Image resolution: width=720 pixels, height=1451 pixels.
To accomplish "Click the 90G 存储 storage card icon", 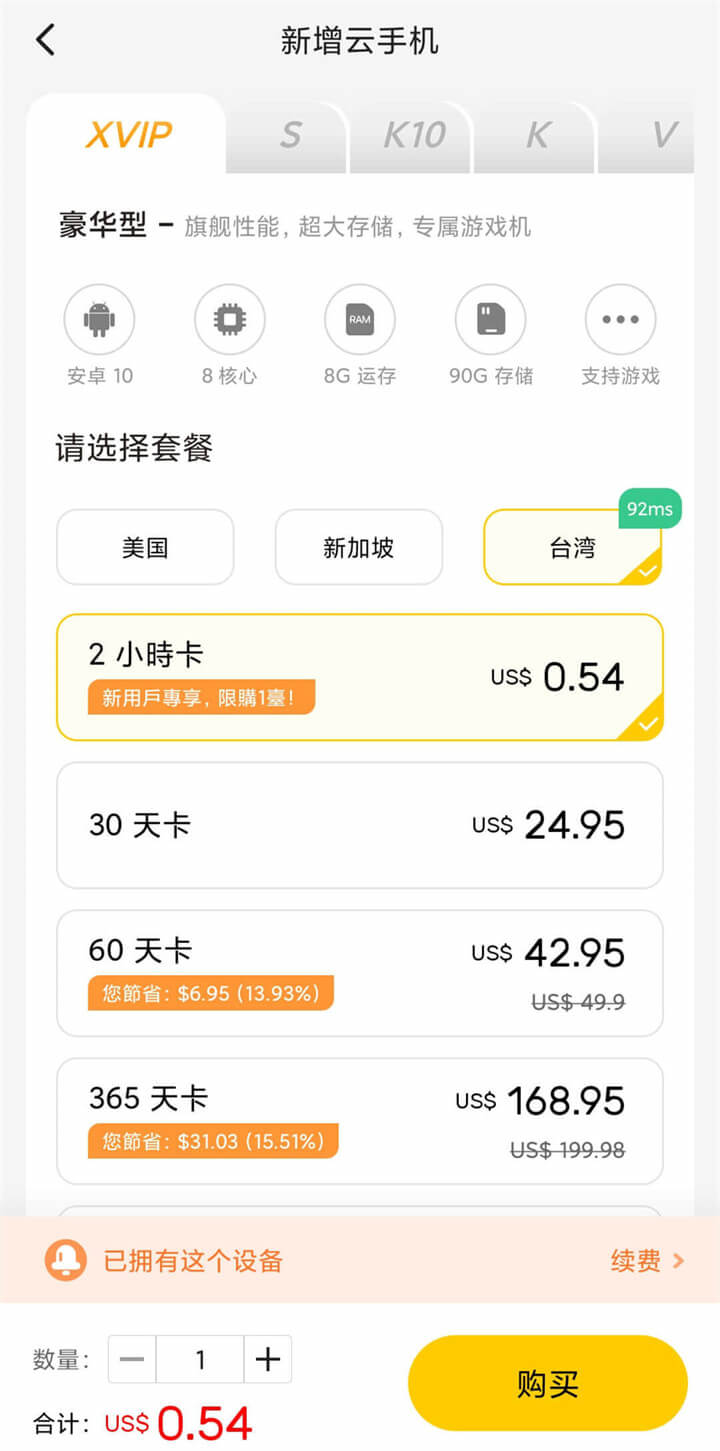I will (490, 318).
